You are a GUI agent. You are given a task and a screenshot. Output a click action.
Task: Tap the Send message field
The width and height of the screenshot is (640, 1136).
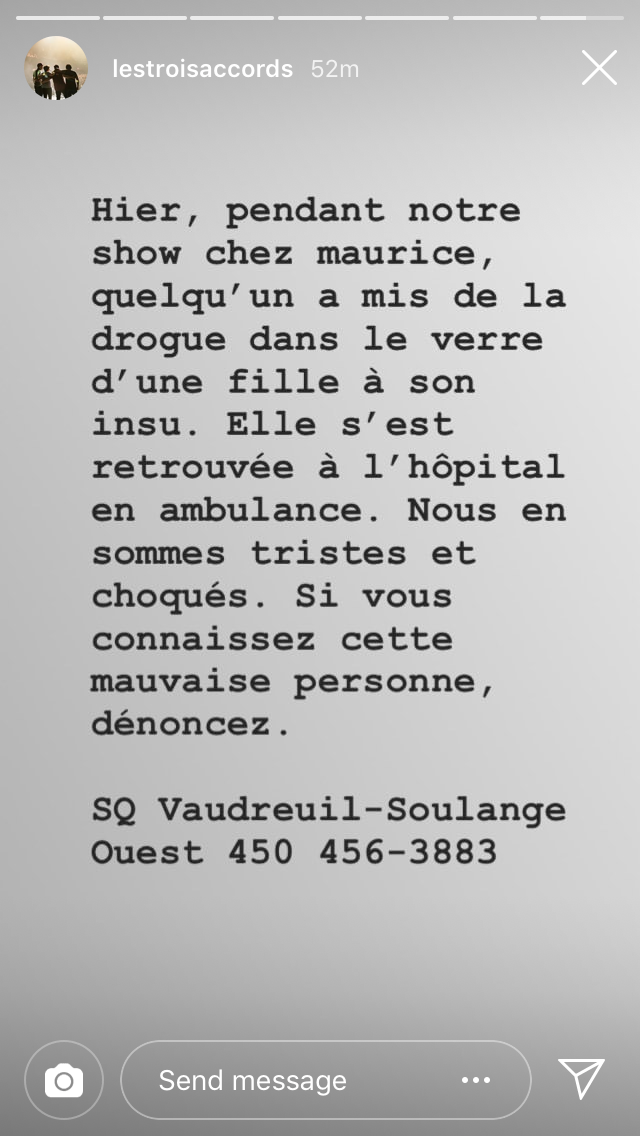pos(290,1080)
